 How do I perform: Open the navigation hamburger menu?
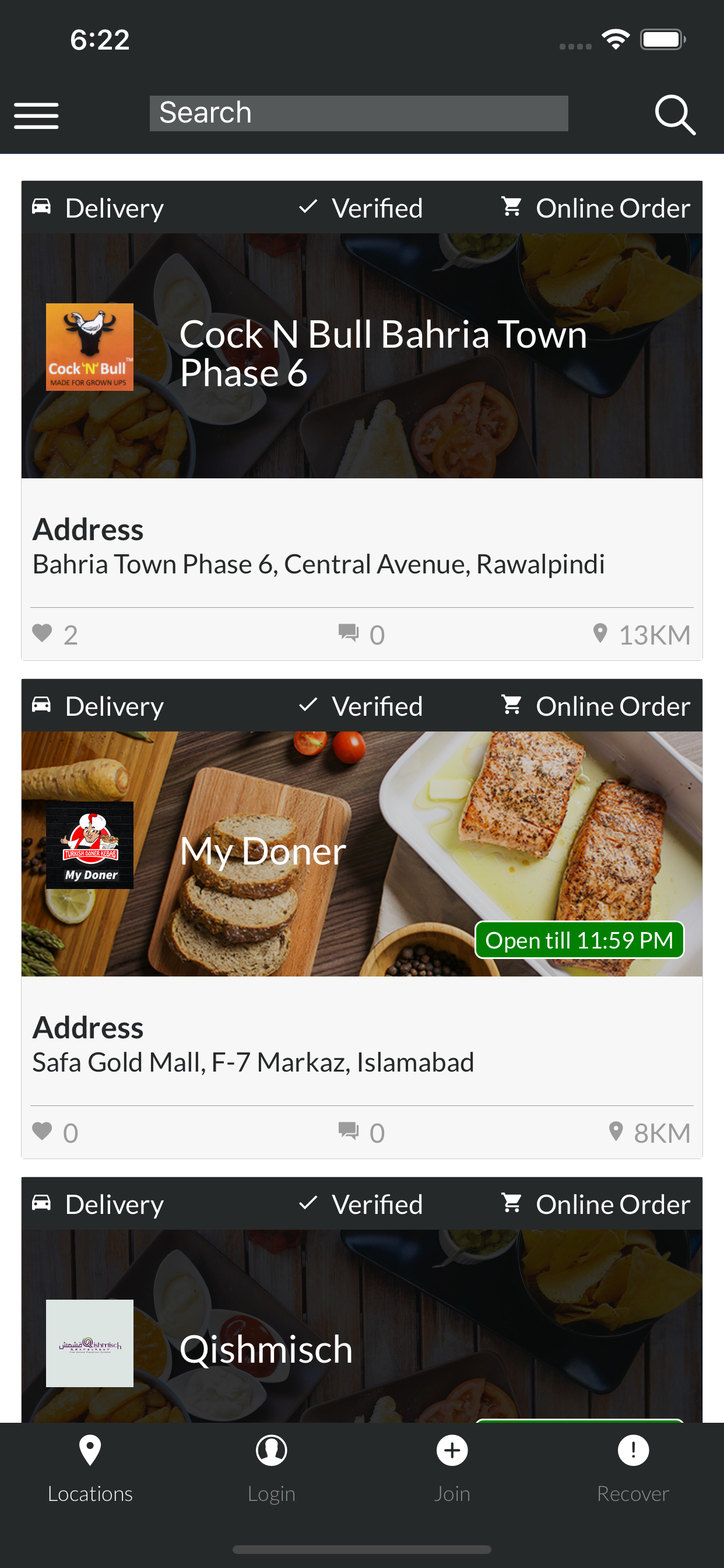pyautogui.click(x=36, y=116)
